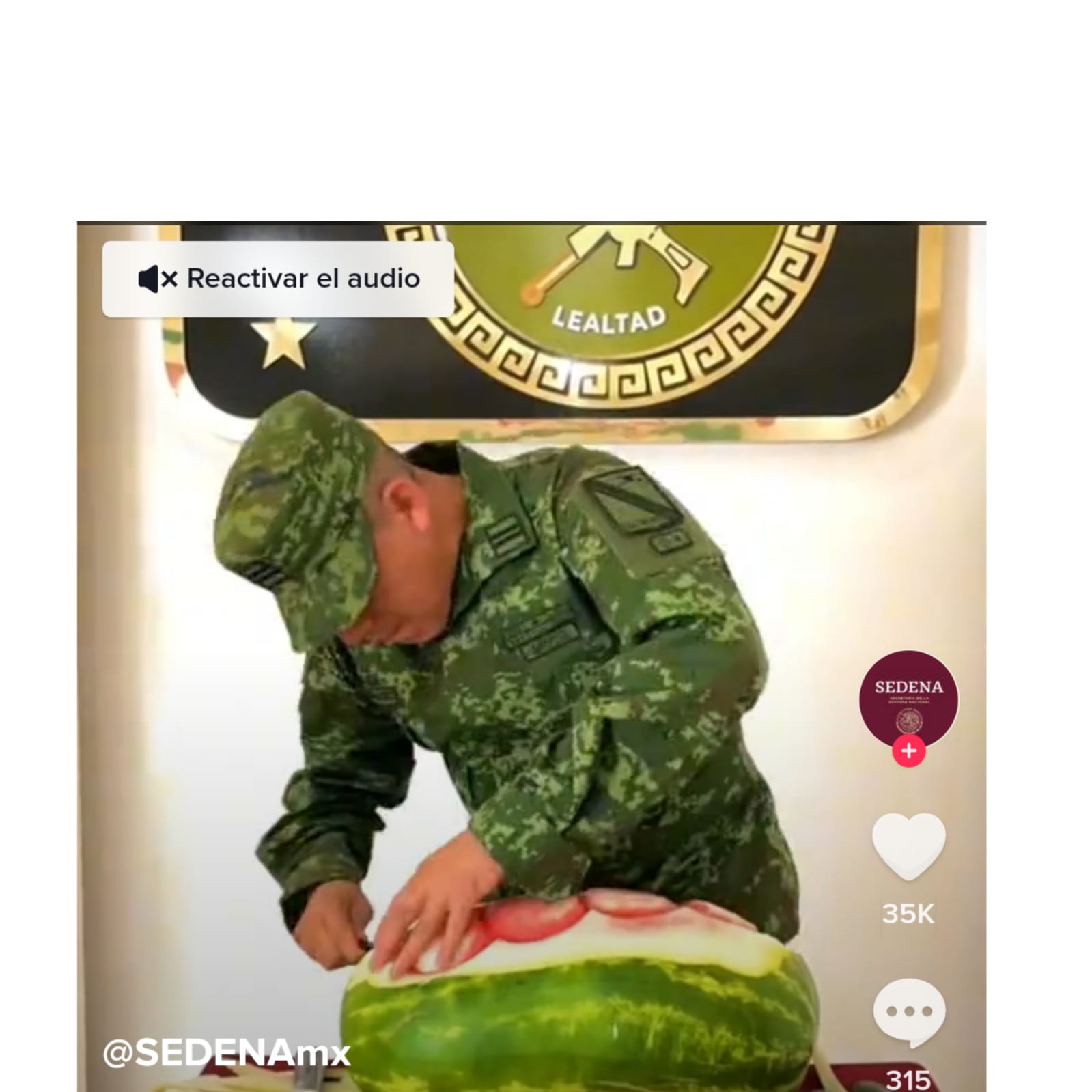This screenshot has height=1092, width=1092.
Task: Open the SEDENA profile avatar
Action: click(x=908, y=697)
